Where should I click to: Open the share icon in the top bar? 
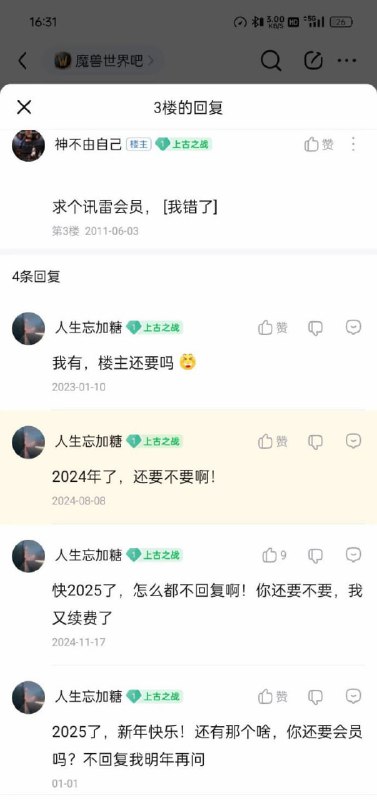[313, 61]
